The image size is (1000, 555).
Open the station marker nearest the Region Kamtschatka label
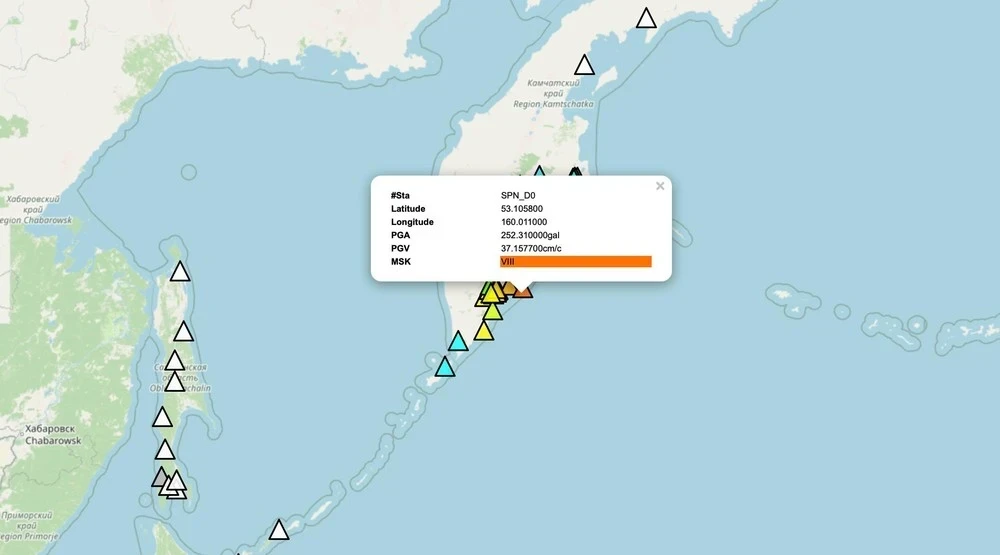pyautogui.click(x=584, y=66)
